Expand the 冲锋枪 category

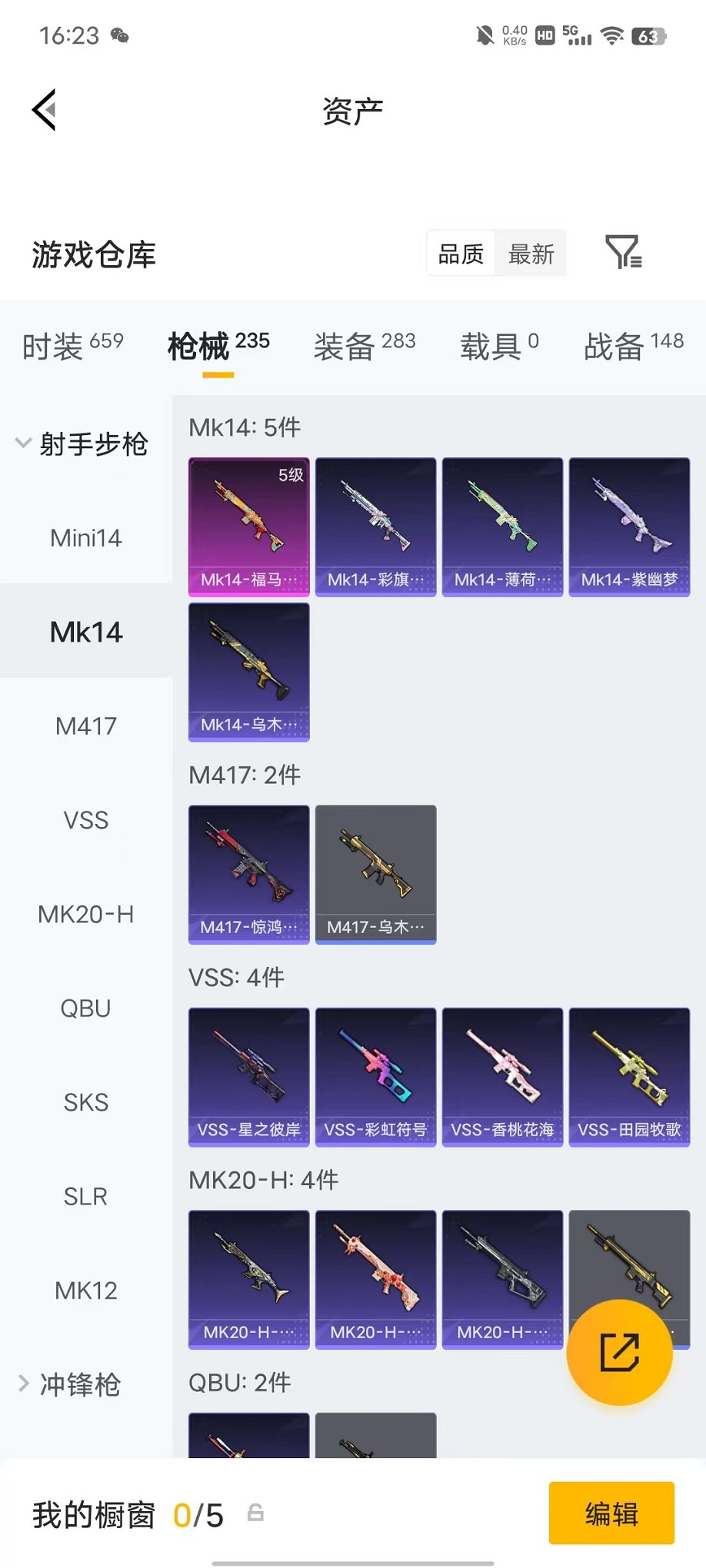[69, 1384]
